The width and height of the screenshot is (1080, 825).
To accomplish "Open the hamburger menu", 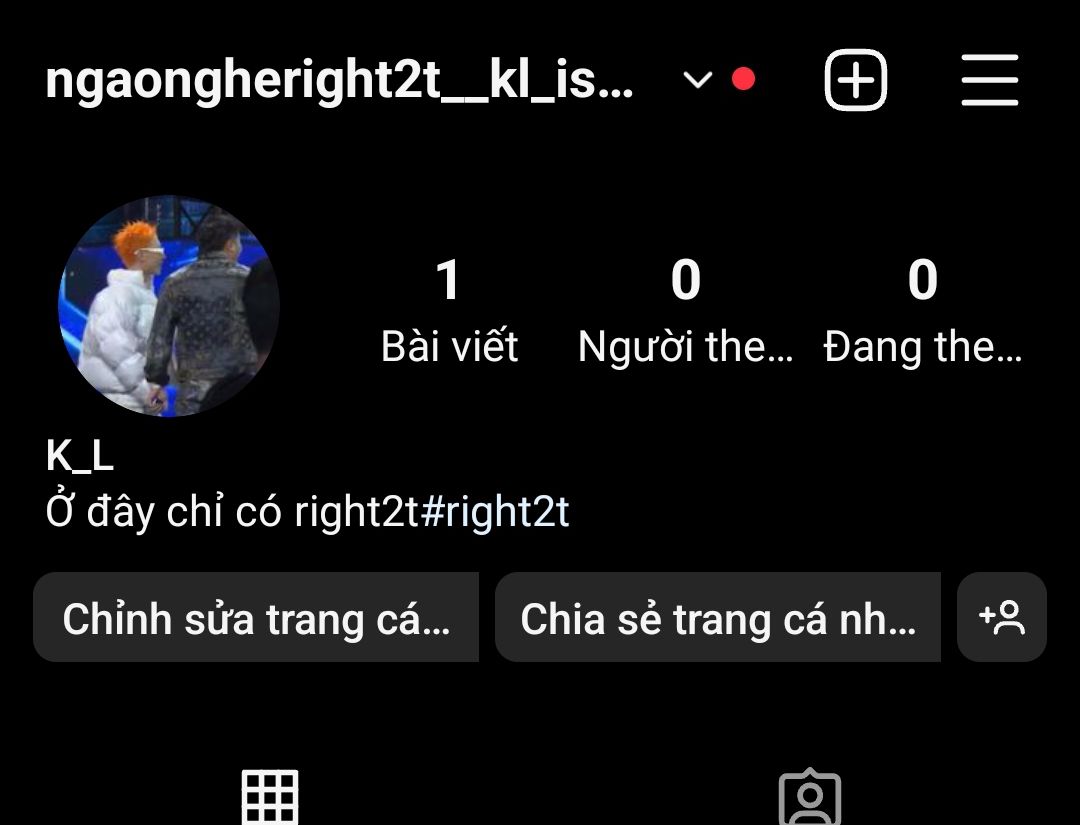I will pyautogui.click(x=989, y=80).
